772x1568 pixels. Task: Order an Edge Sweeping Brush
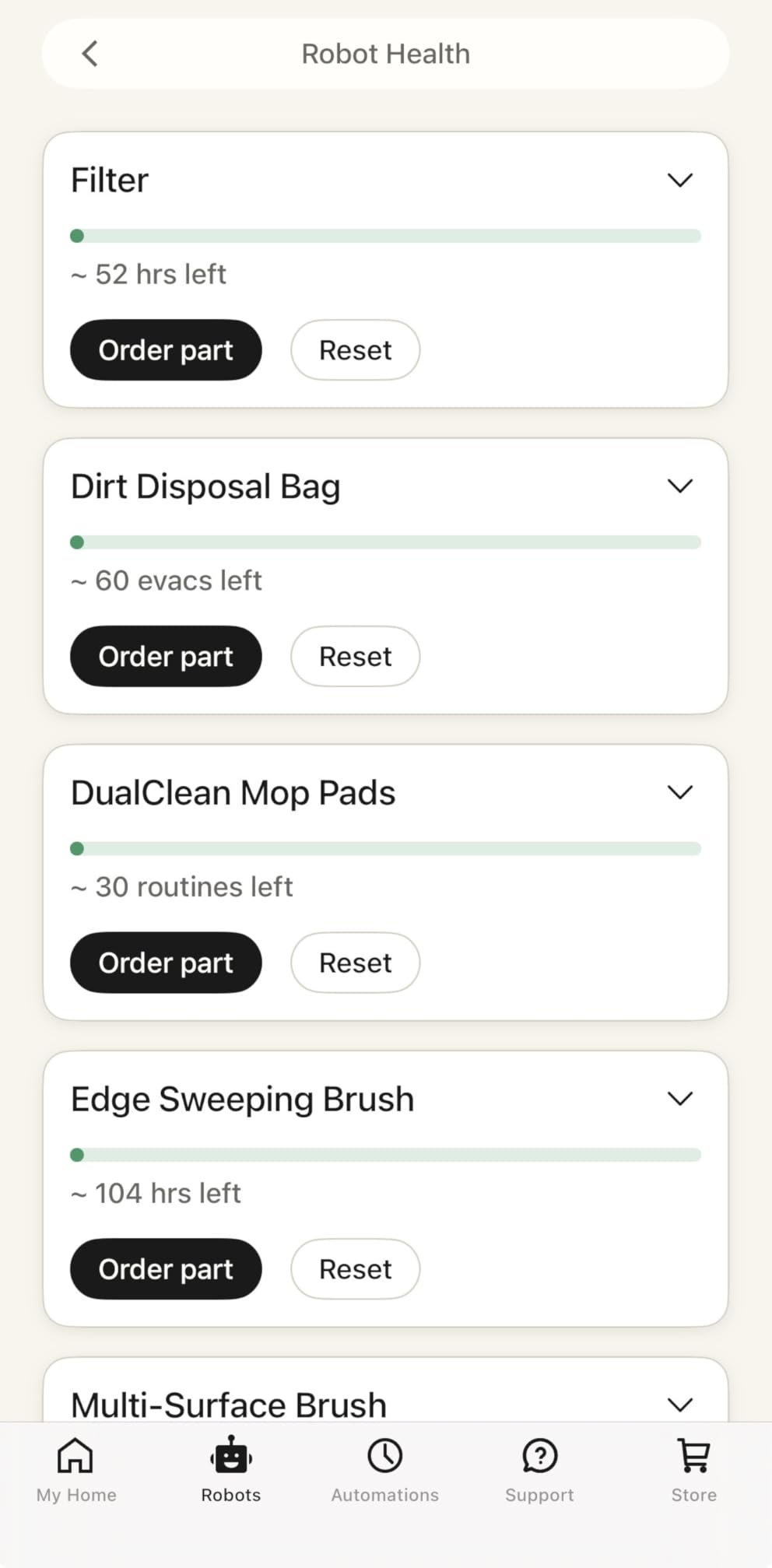(x=166, y=1269)
